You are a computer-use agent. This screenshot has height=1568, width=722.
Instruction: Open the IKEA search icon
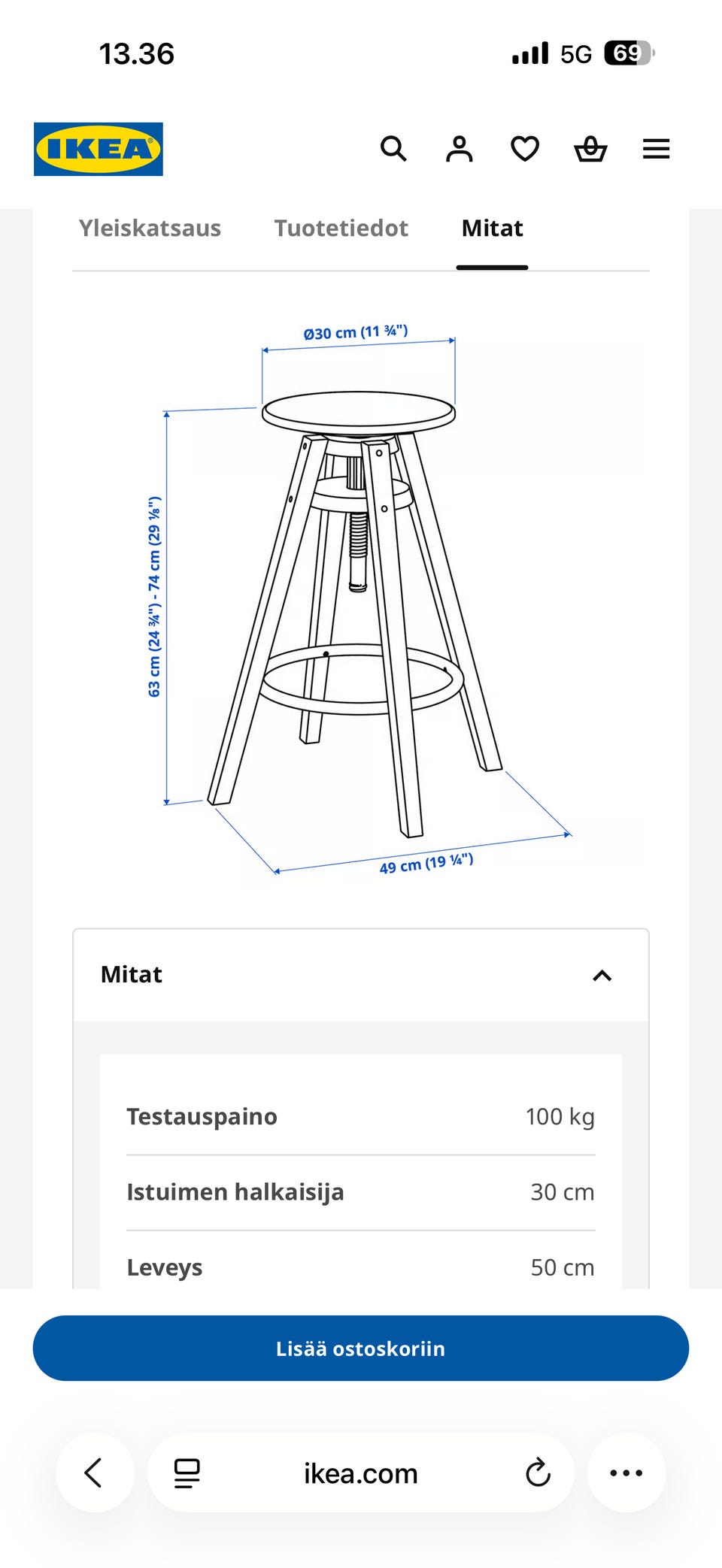[393, 149]
